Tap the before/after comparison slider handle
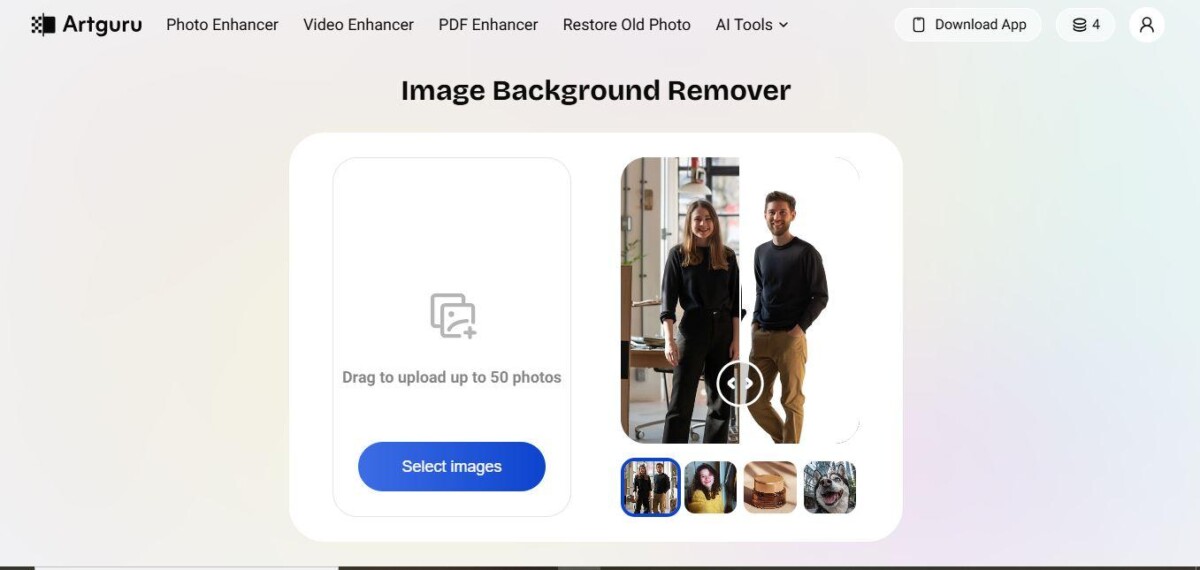The image size is (1200, 570). click(740, 383)
